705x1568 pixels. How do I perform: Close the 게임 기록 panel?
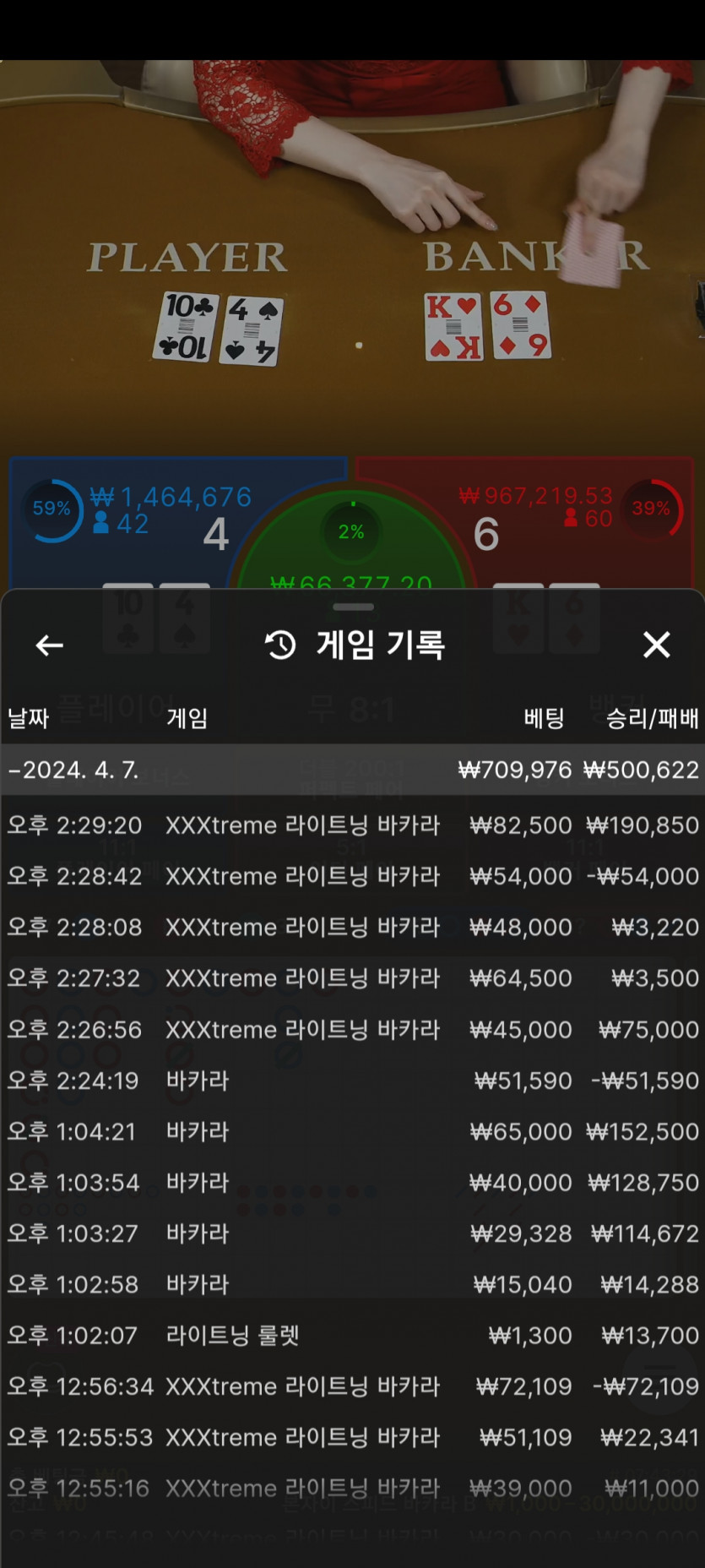click(656, 645)
